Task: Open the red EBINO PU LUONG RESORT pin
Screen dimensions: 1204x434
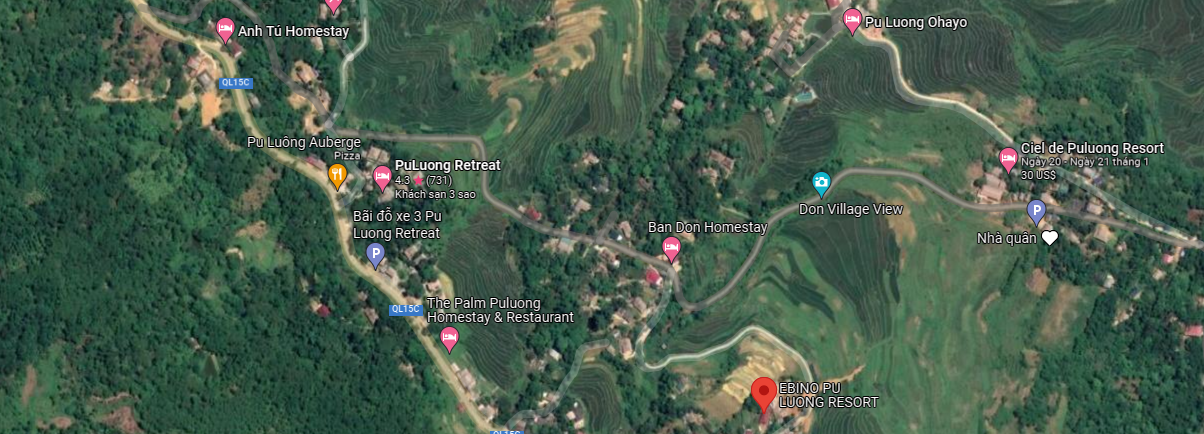Action: [x=764, y=392]
